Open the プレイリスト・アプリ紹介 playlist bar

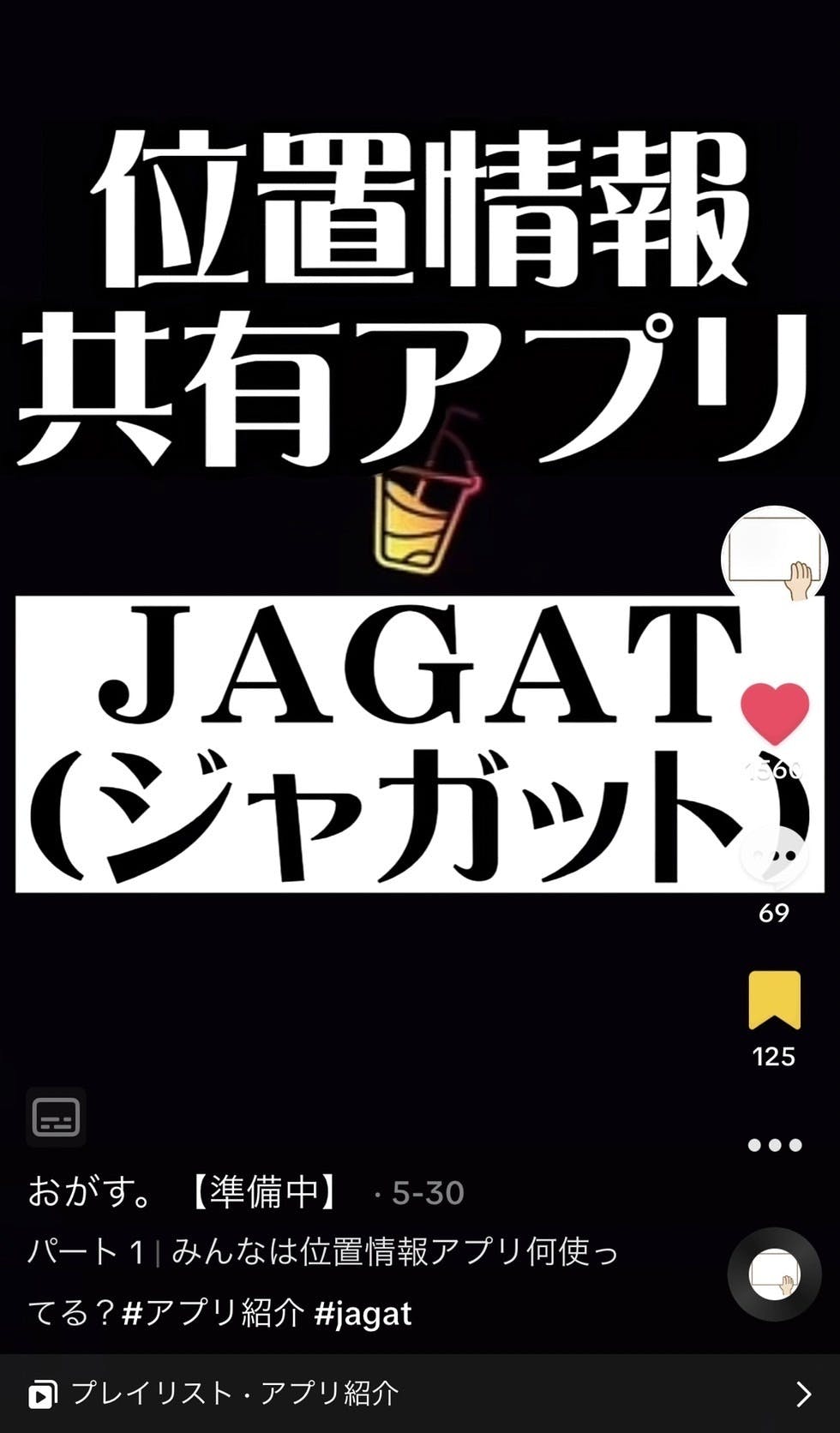[x=420, y=1394]
